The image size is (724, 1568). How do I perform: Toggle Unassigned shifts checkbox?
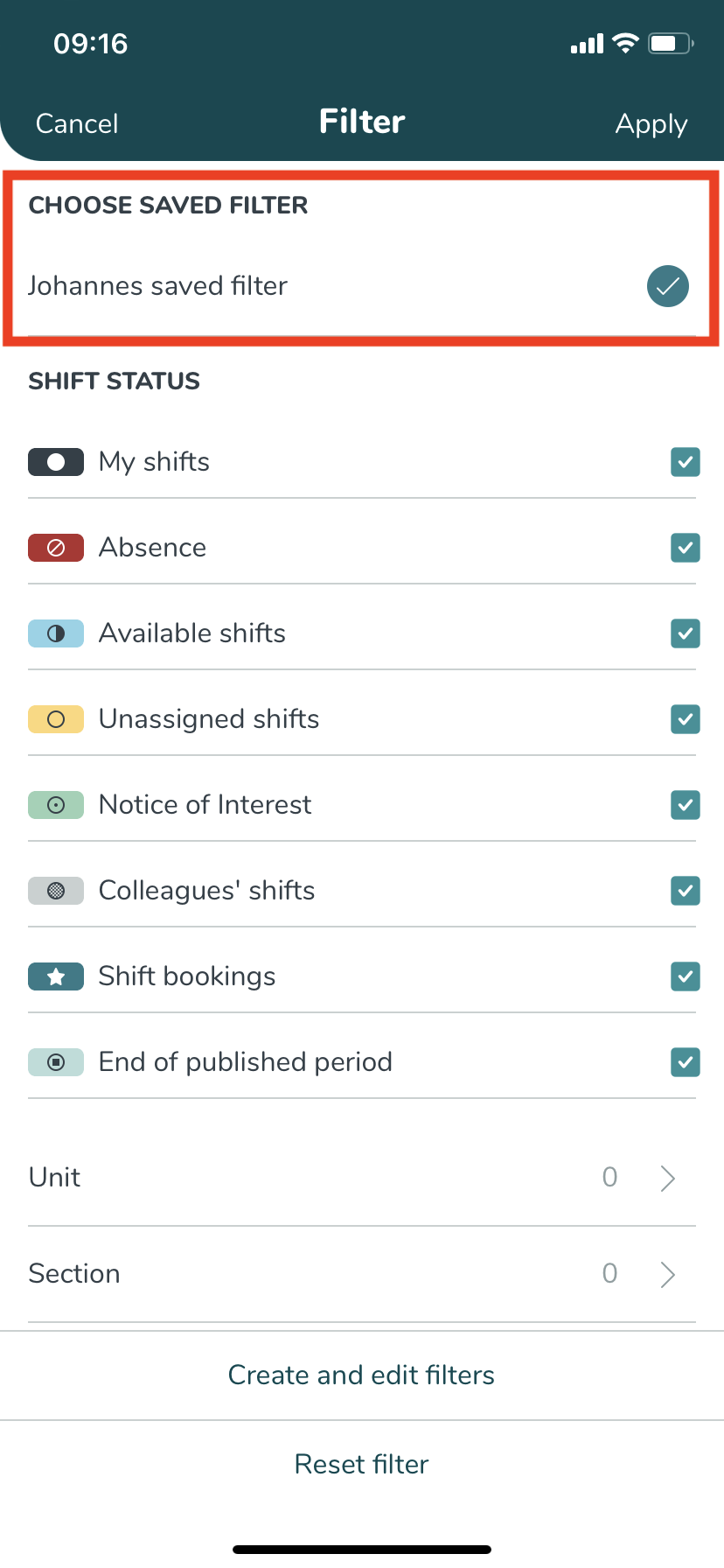[x=686, y=719]
